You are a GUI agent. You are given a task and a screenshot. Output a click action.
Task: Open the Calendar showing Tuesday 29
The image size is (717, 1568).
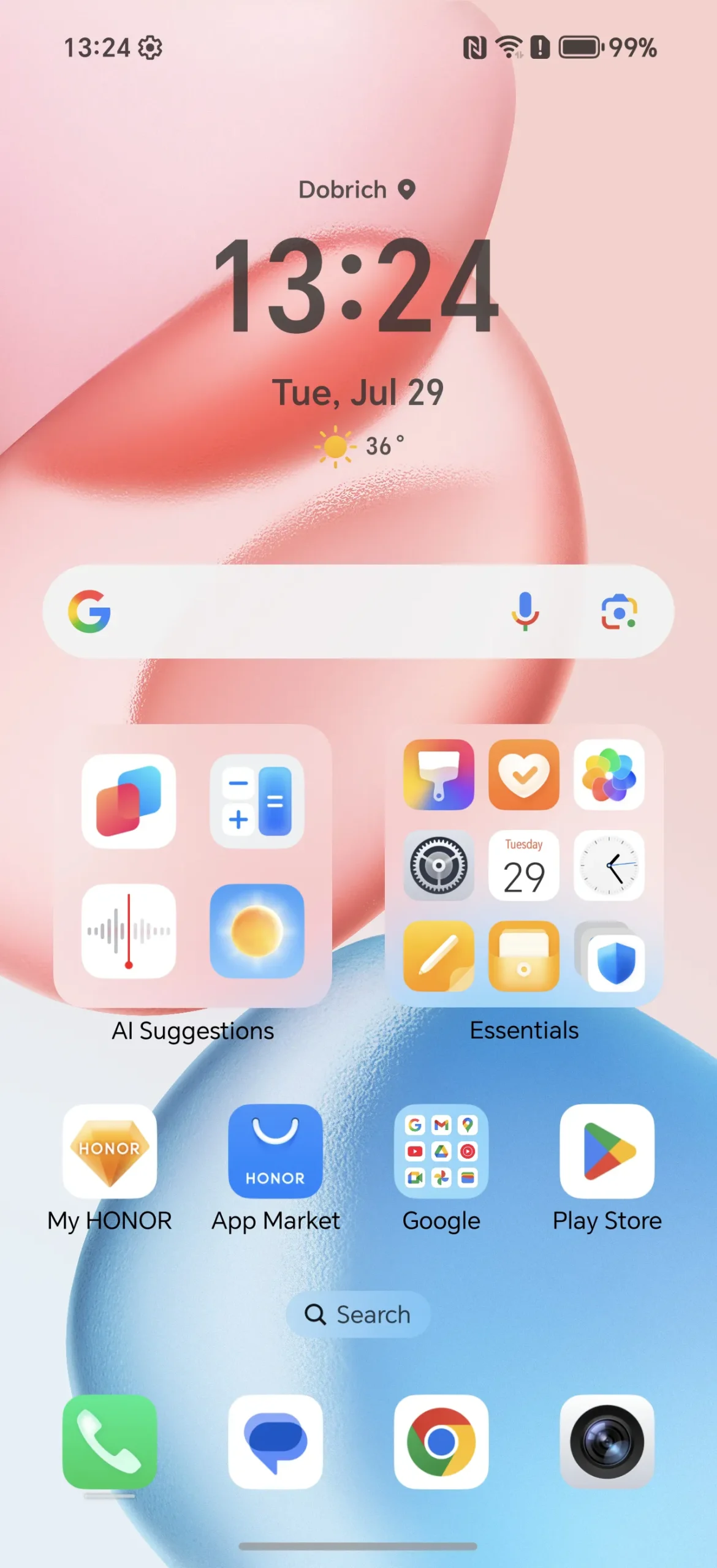coord(524,865)
